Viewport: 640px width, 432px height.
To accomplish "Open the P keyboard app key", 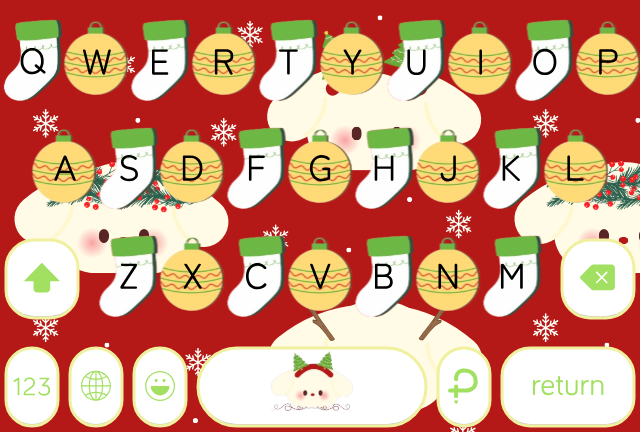I will [464, 386].
